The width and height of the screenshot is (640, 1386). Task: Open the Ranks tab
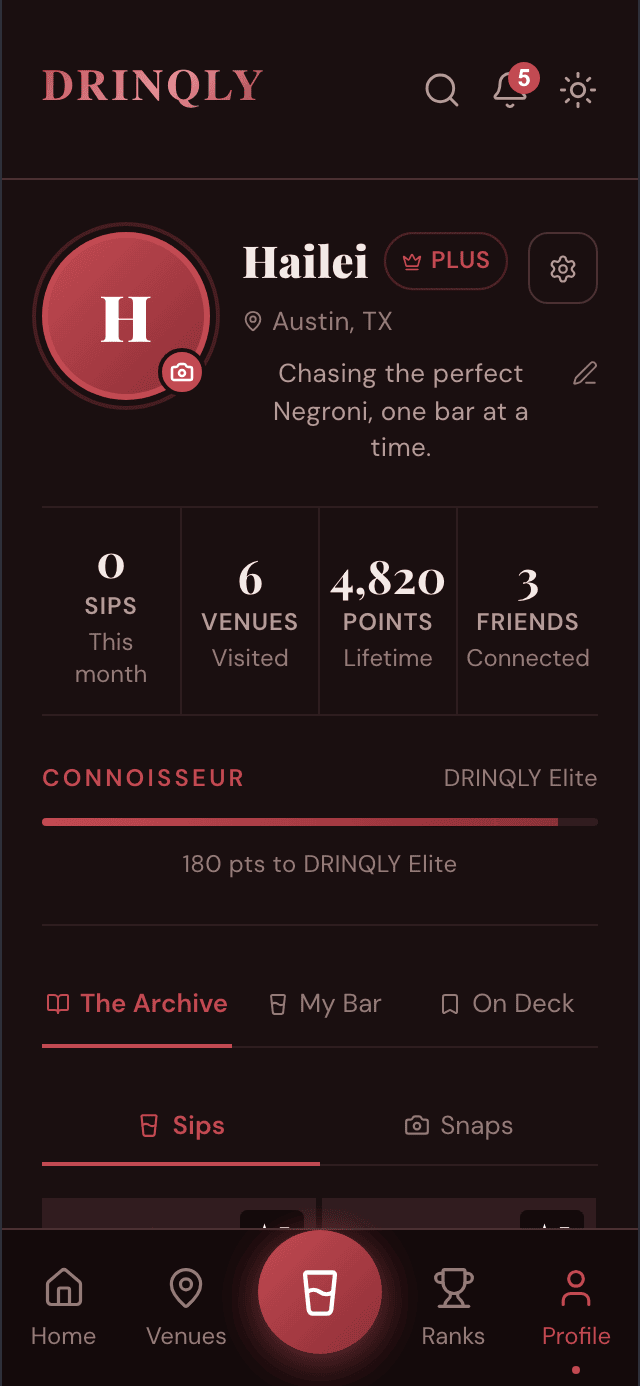click(453, 1307)
